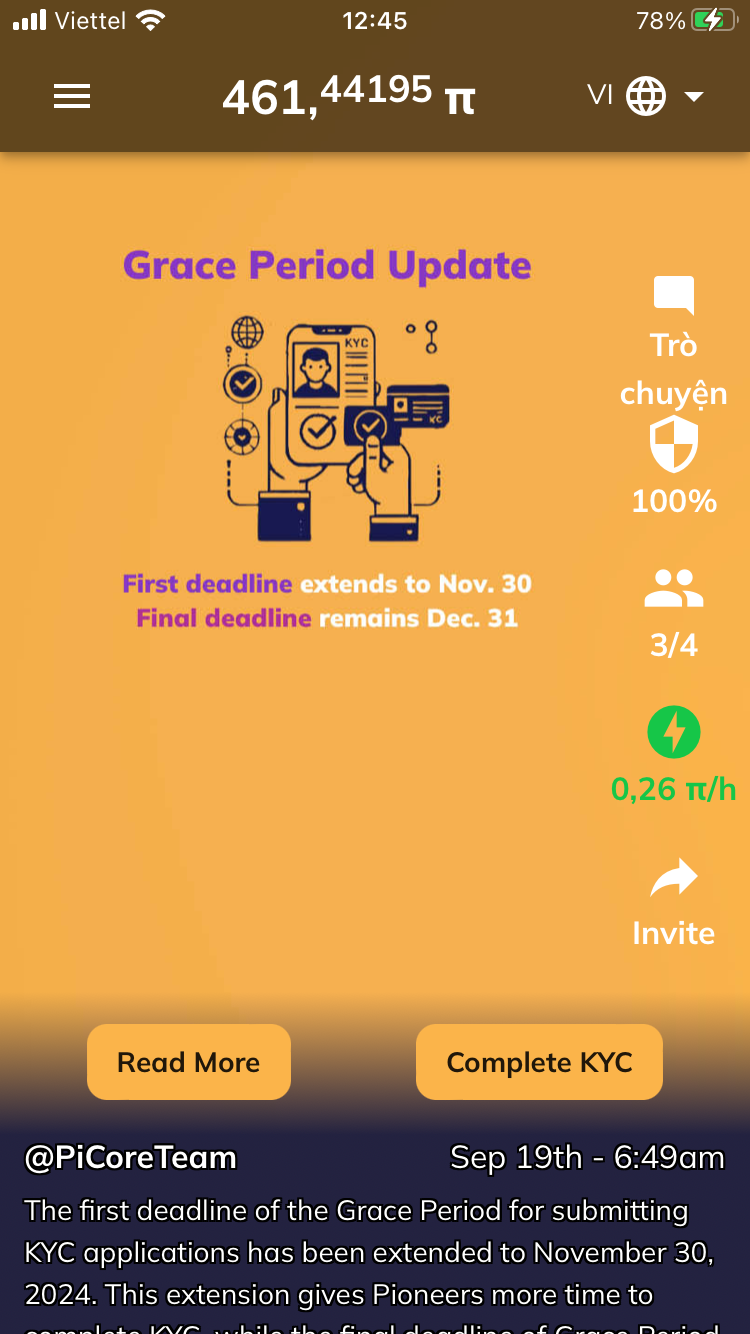Tap the green lightning mining button
750x1334 pixels.
pyautogui.click(x=673, y=733)
